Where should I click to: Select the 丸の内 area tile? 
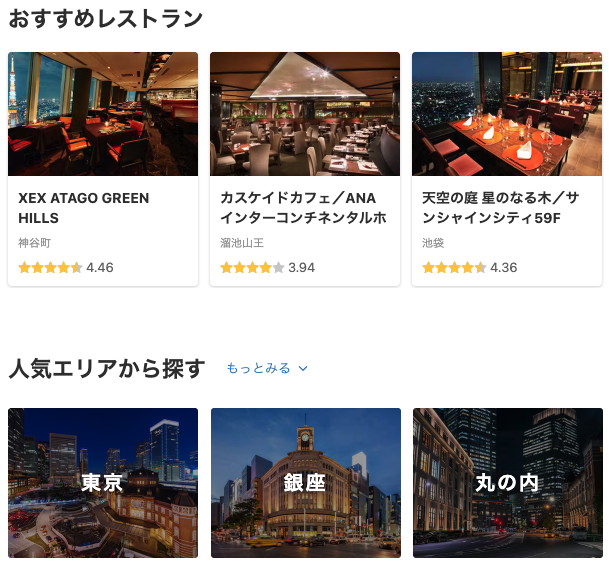click(507, 482)
